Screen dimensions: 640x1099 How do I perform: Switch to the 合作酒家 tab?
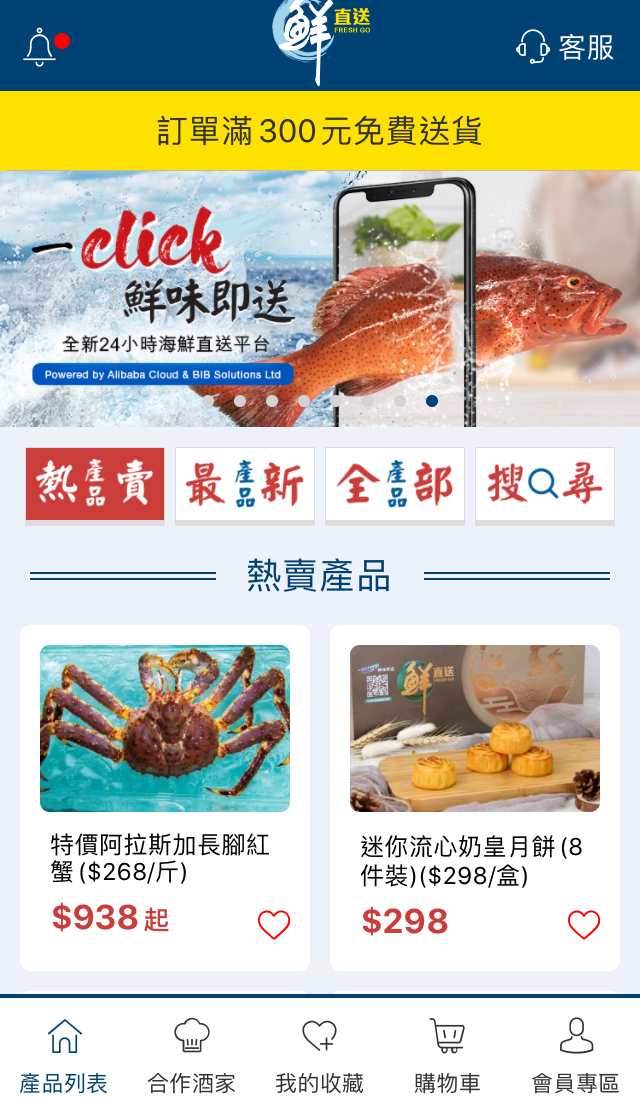point(192,1055)
